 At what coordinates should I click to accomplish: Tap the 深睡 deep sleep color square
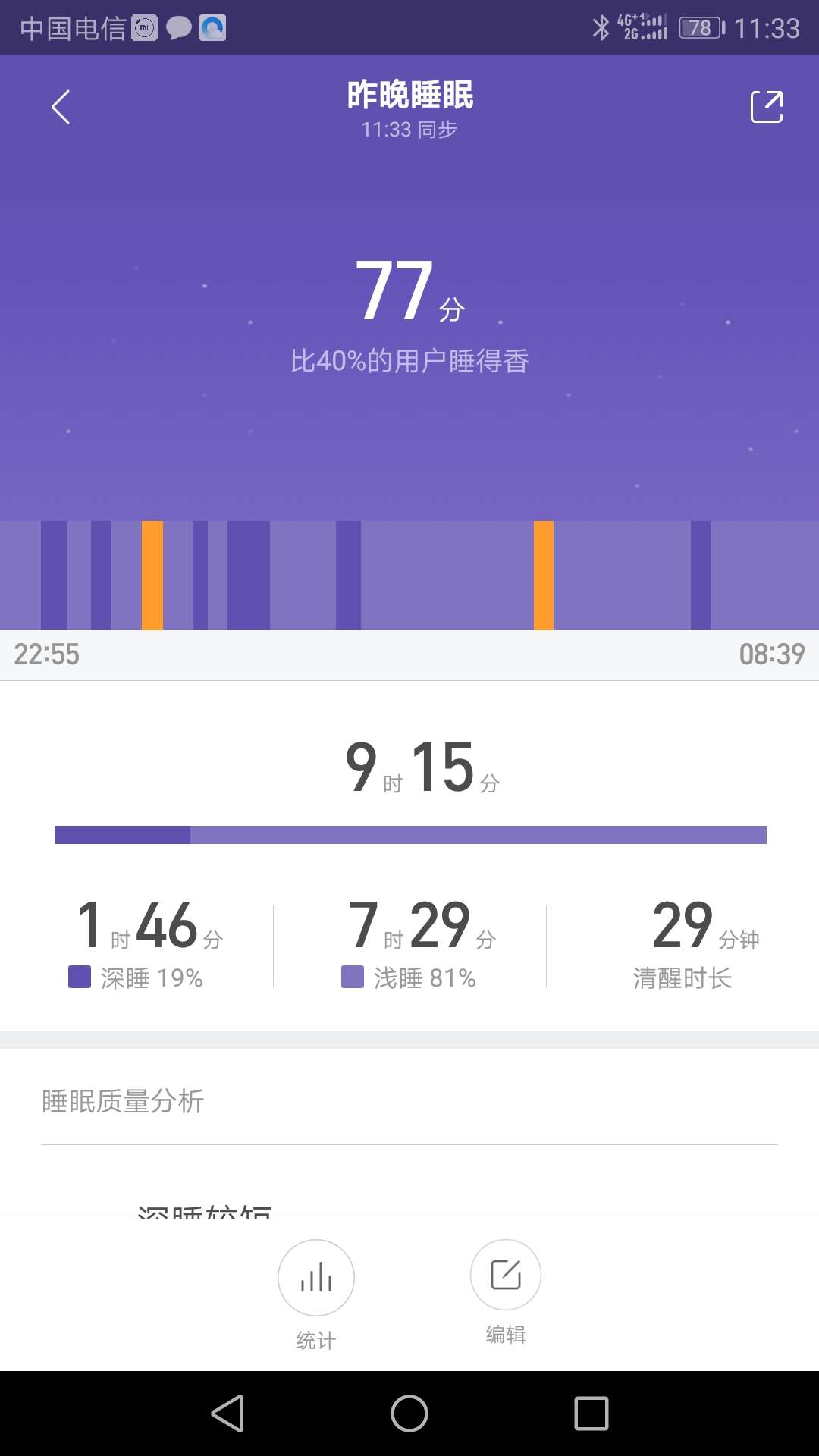pyautogui.click(x=79, y=977)
